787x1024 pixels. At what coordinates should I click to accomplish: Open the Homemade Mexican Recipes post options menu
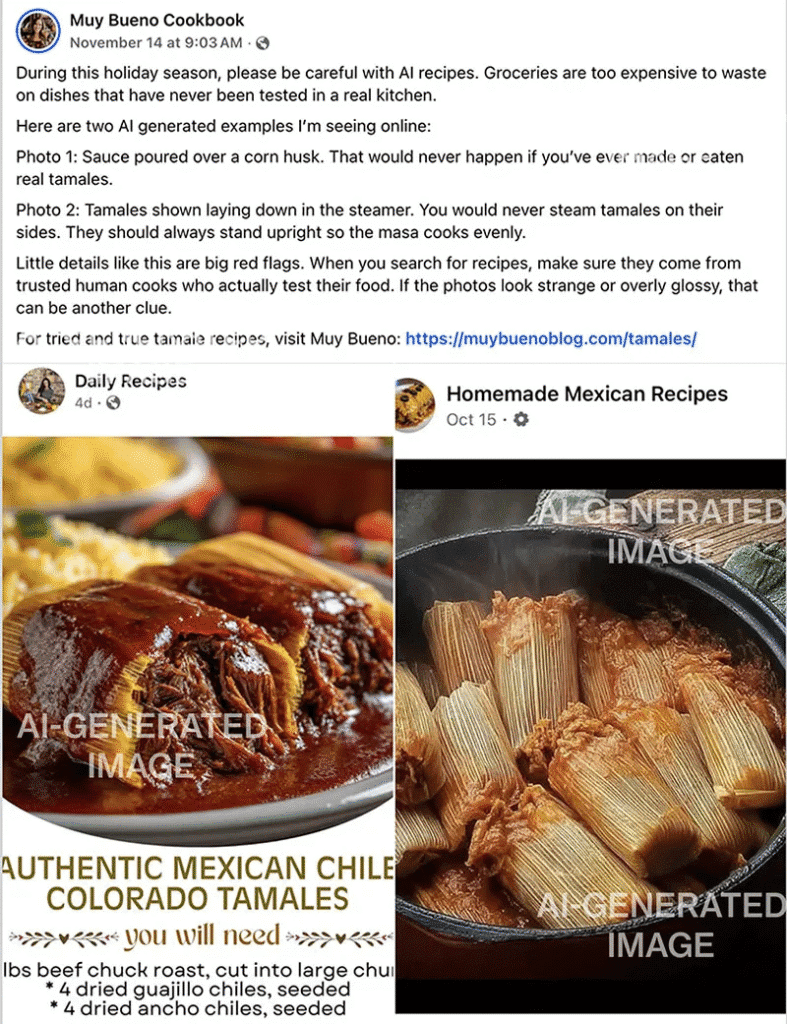(x=519, y=420)
